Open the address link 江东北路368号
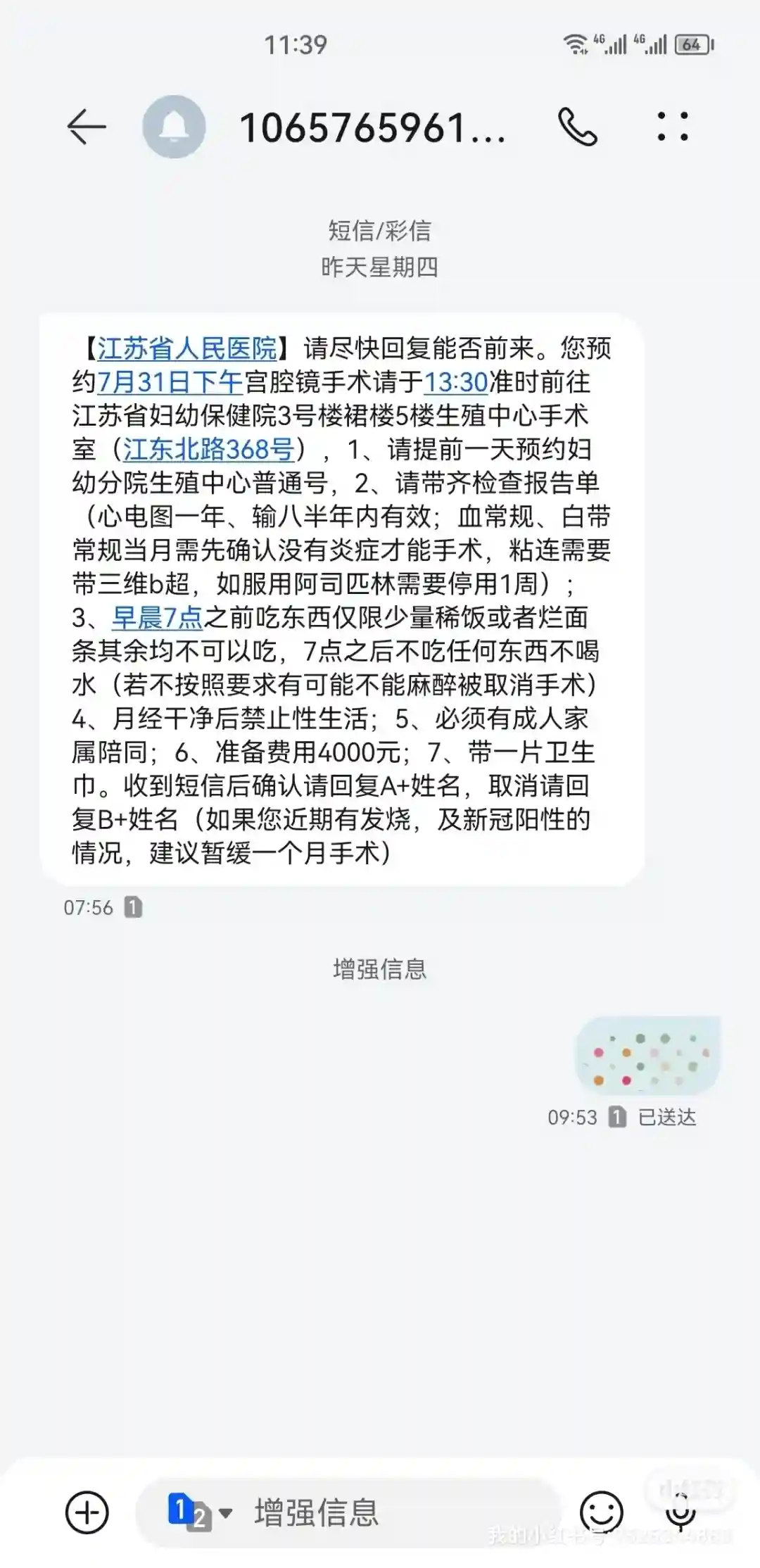 click(208, 450)
